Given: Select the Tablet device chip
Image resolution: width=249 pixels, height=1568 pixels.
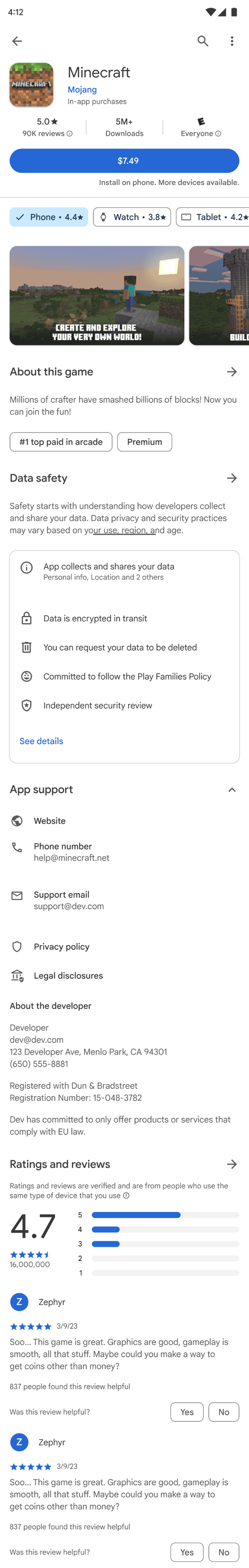Looking at the screenshot, I should pyautogui.click(x=213, y=217).
